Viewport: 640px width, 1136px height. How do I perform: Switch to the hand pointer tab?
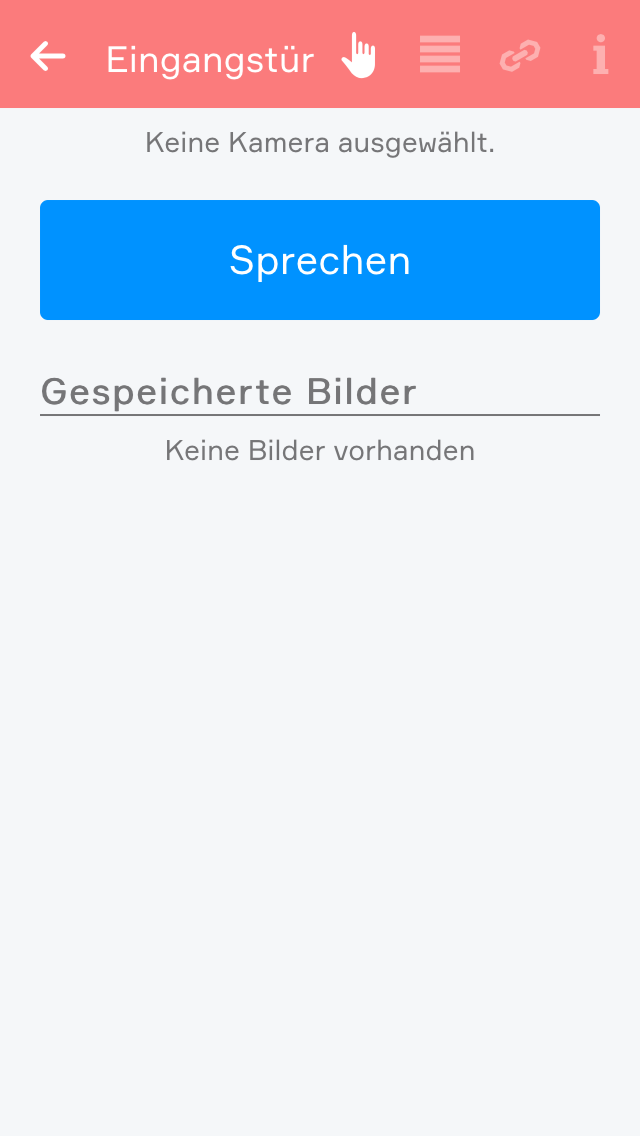pos(358,55)
